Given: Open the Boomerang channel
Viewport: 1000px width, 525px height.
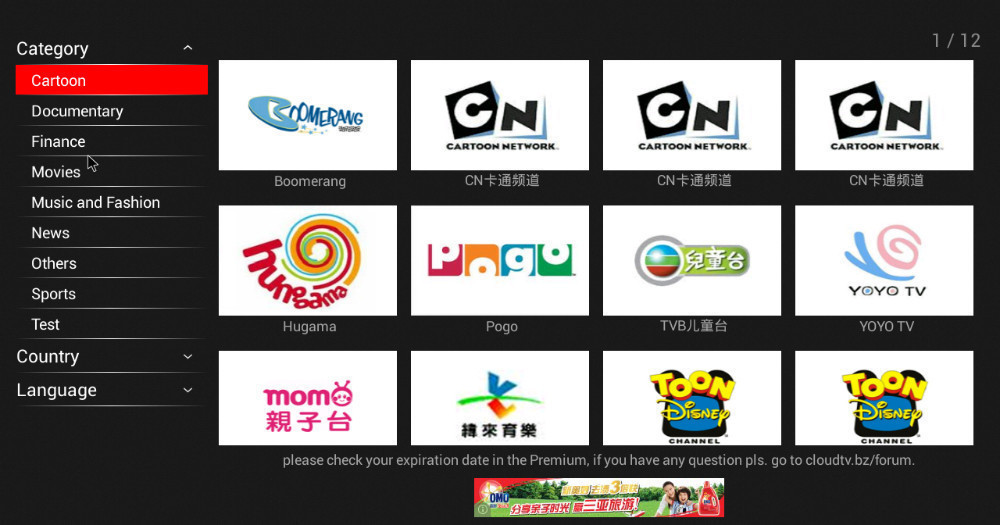Looking at the screenshot, I should tap(308, 115).
